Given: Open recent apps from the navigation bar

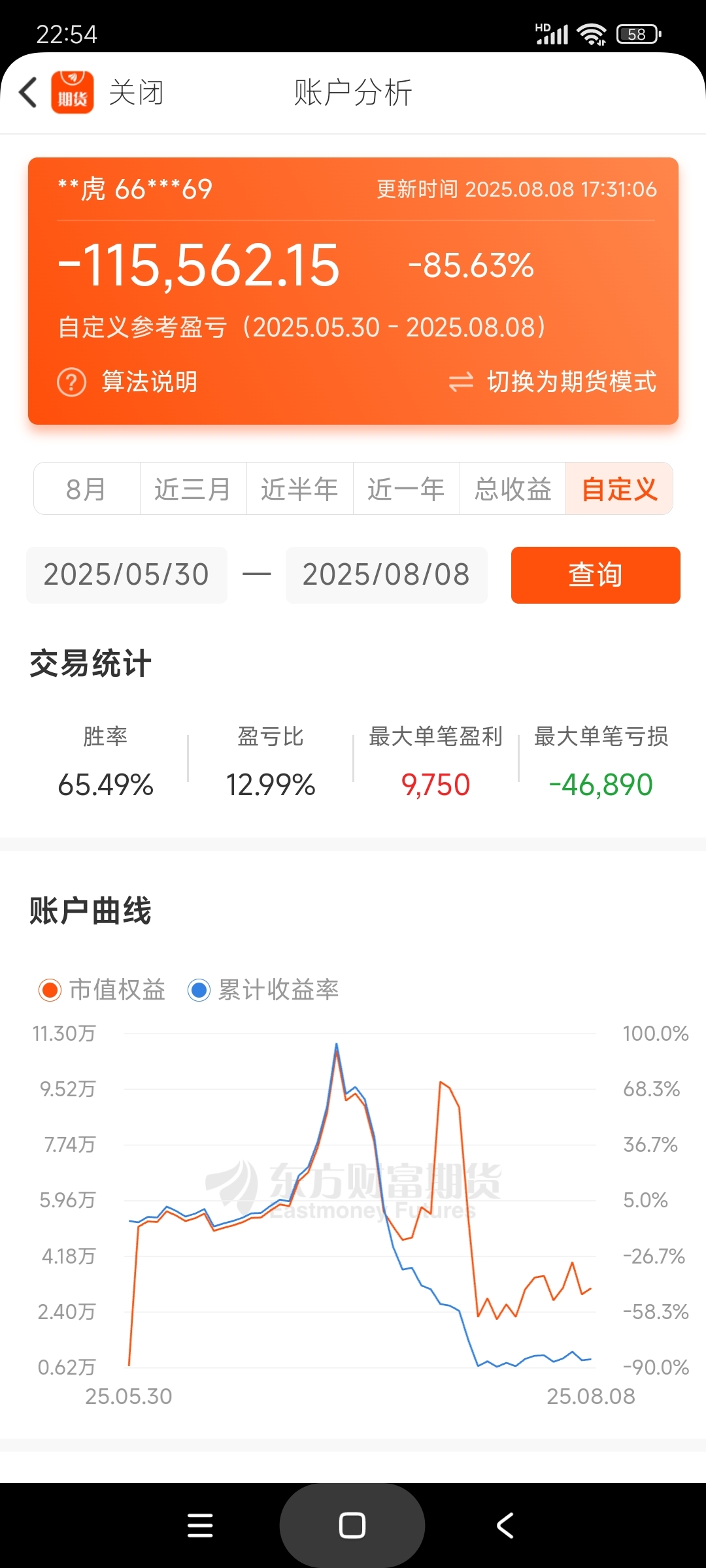Looking at the screenshot, I should coord(200,1526).
